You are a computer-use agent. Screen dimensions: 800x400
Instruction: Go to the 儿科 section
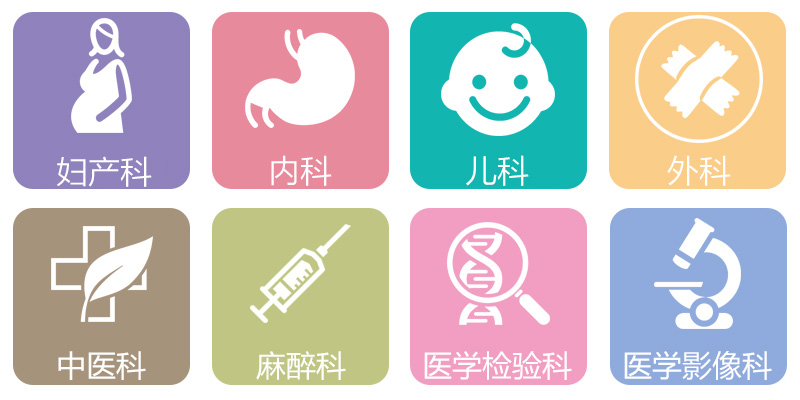[x=498, y=100]
